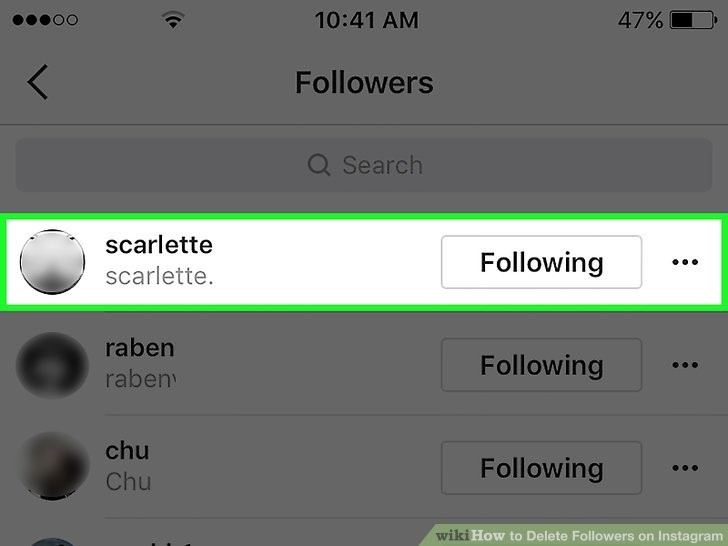Open chu's profile row
Screen dimensions: 728x546
coord(128,466)
